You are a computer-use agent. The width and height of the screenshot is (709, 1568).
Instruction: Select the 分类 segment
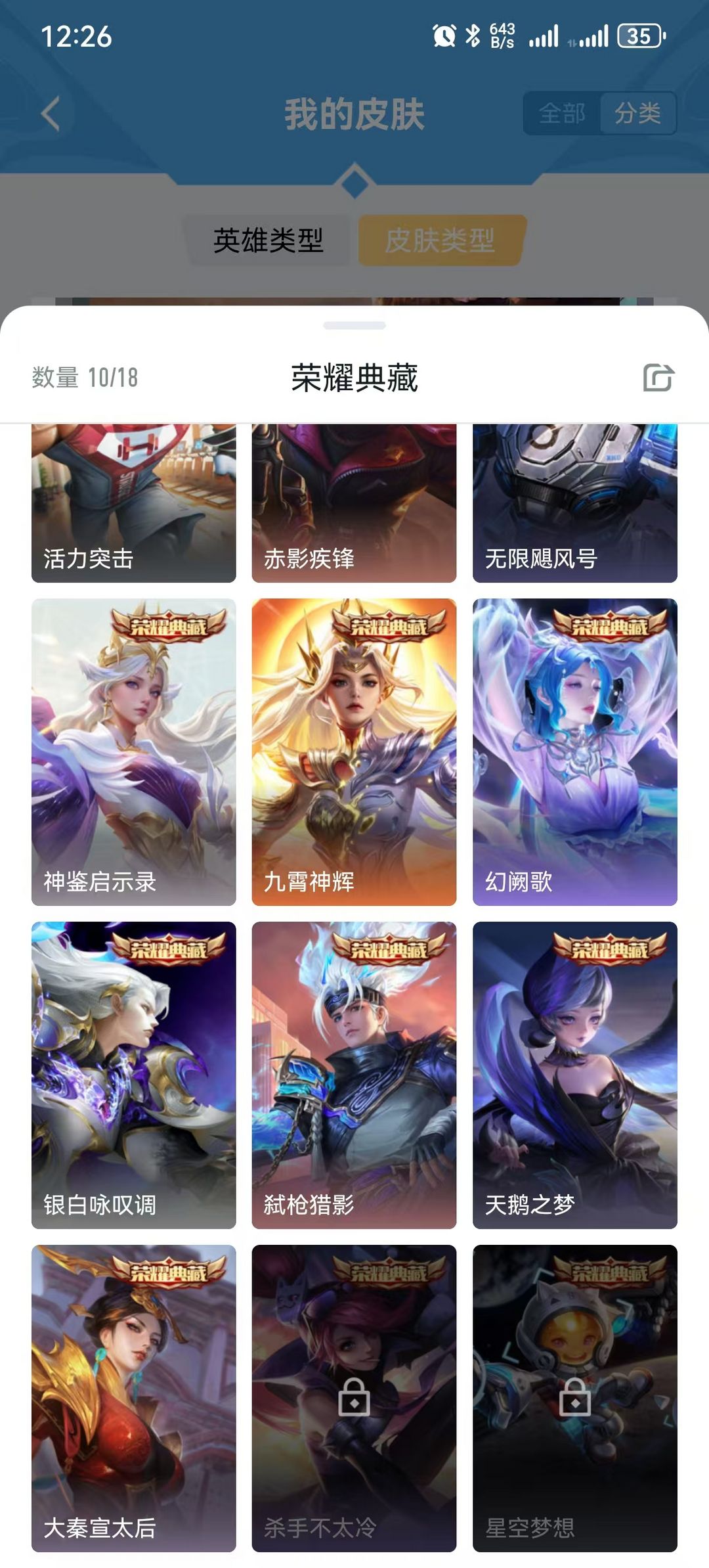pos(637,113)
